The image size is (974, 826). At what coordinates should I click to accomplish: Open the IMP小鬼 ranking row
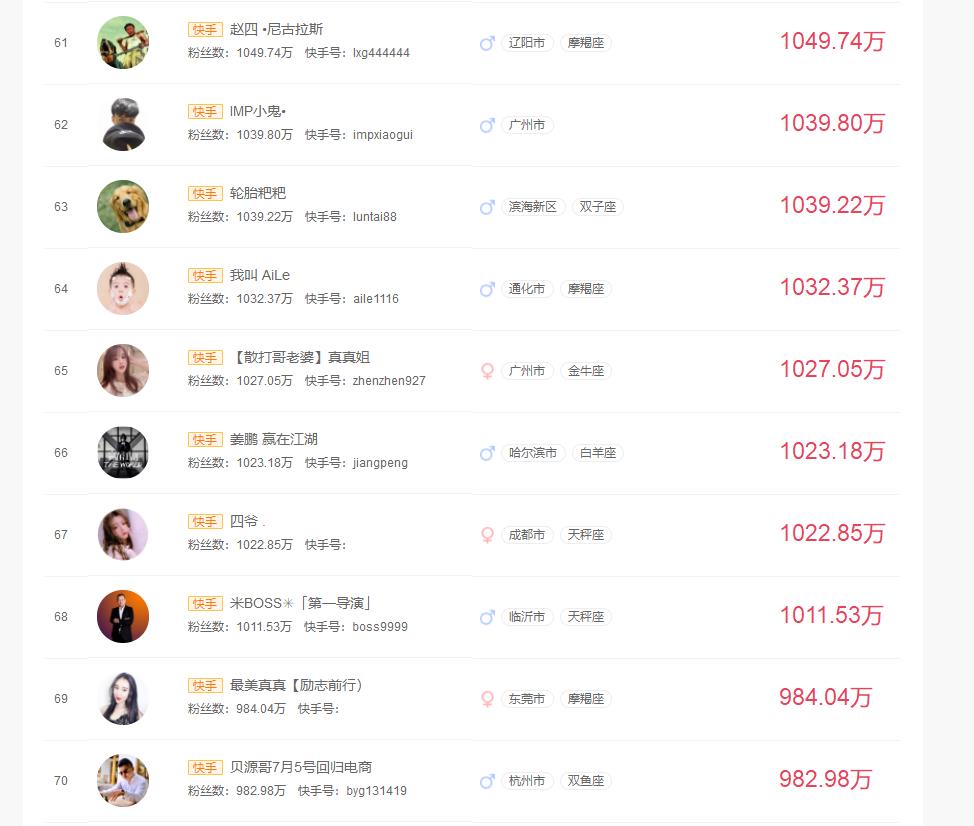tap(259, 112)
